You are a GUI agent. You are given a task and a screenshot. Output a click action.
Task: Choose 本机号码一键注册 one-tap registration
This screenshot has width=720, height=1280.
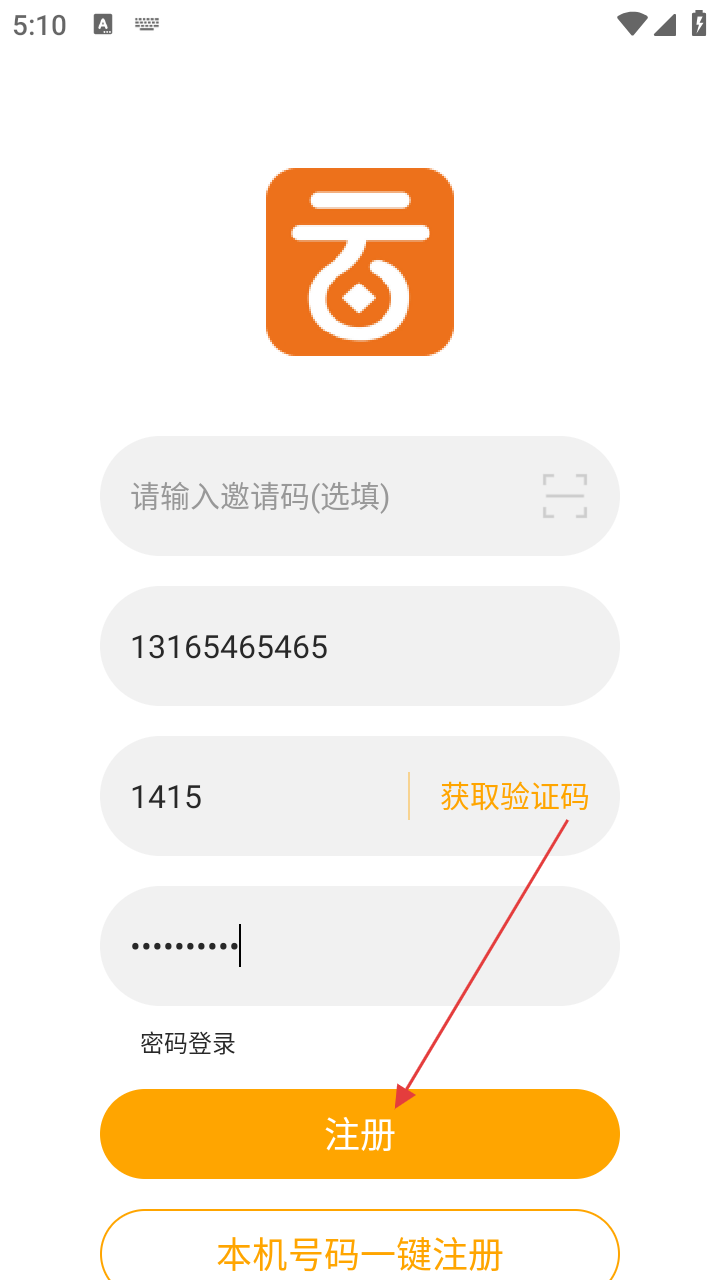click(360, 1252)
